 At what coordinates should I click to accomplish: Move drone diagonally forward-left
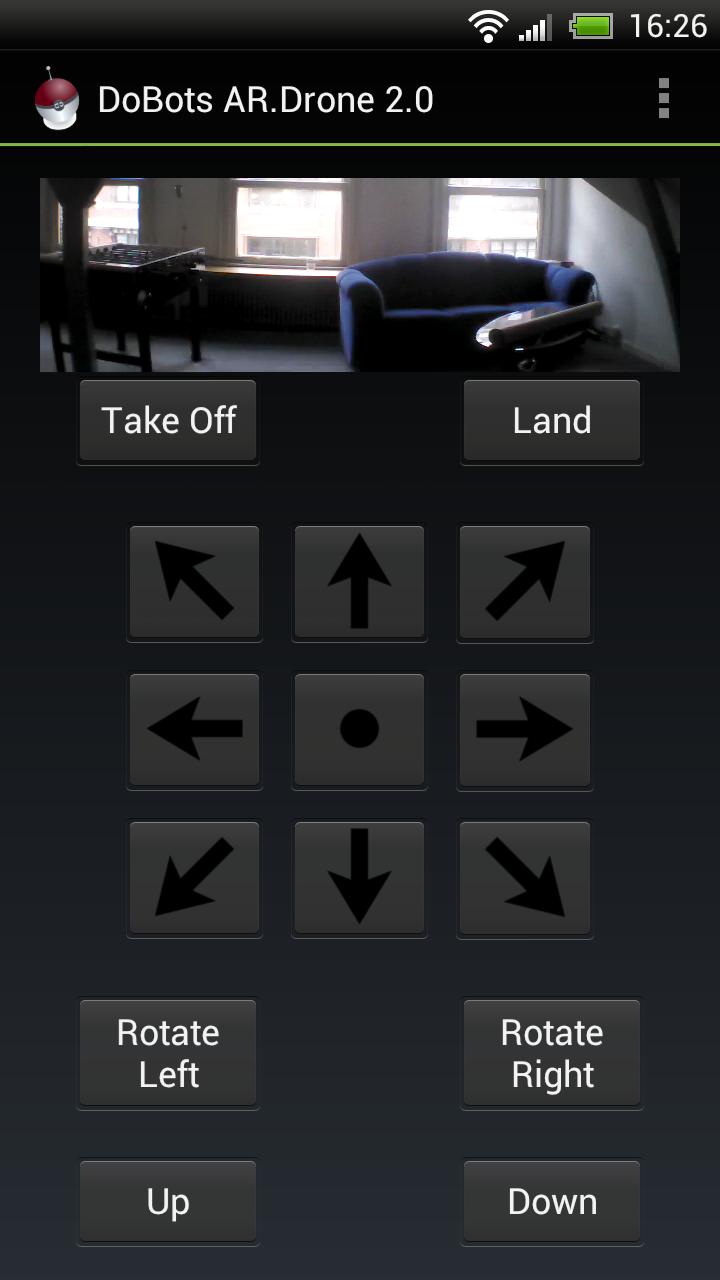click(194, 582)
